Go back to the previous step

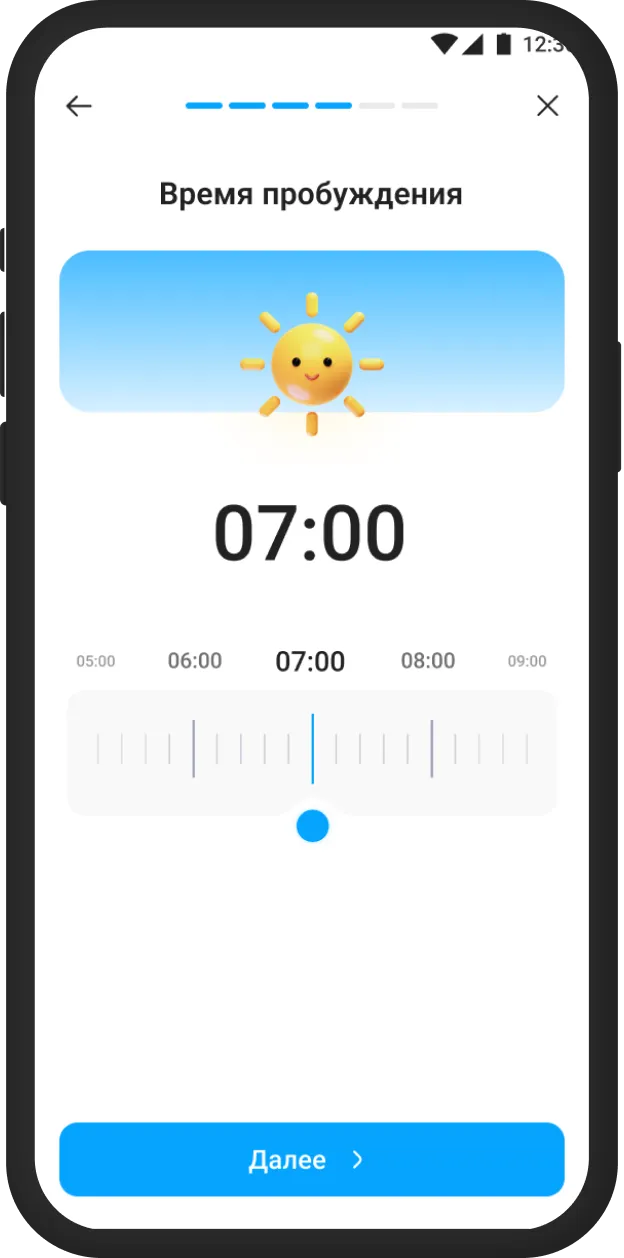pyautogui.click(x=79, y=106)
